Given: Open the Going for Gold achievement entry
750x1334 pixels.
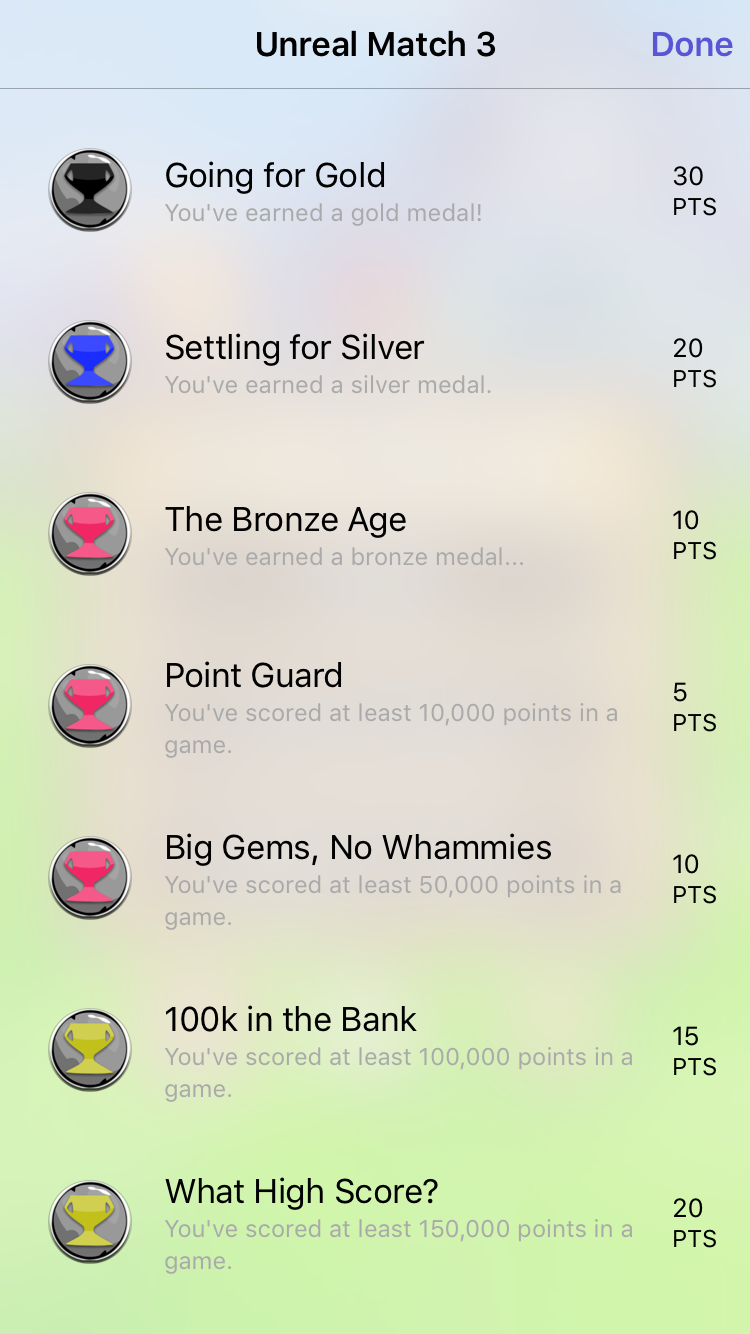Looking at the screenshot, I should [275, 176].
